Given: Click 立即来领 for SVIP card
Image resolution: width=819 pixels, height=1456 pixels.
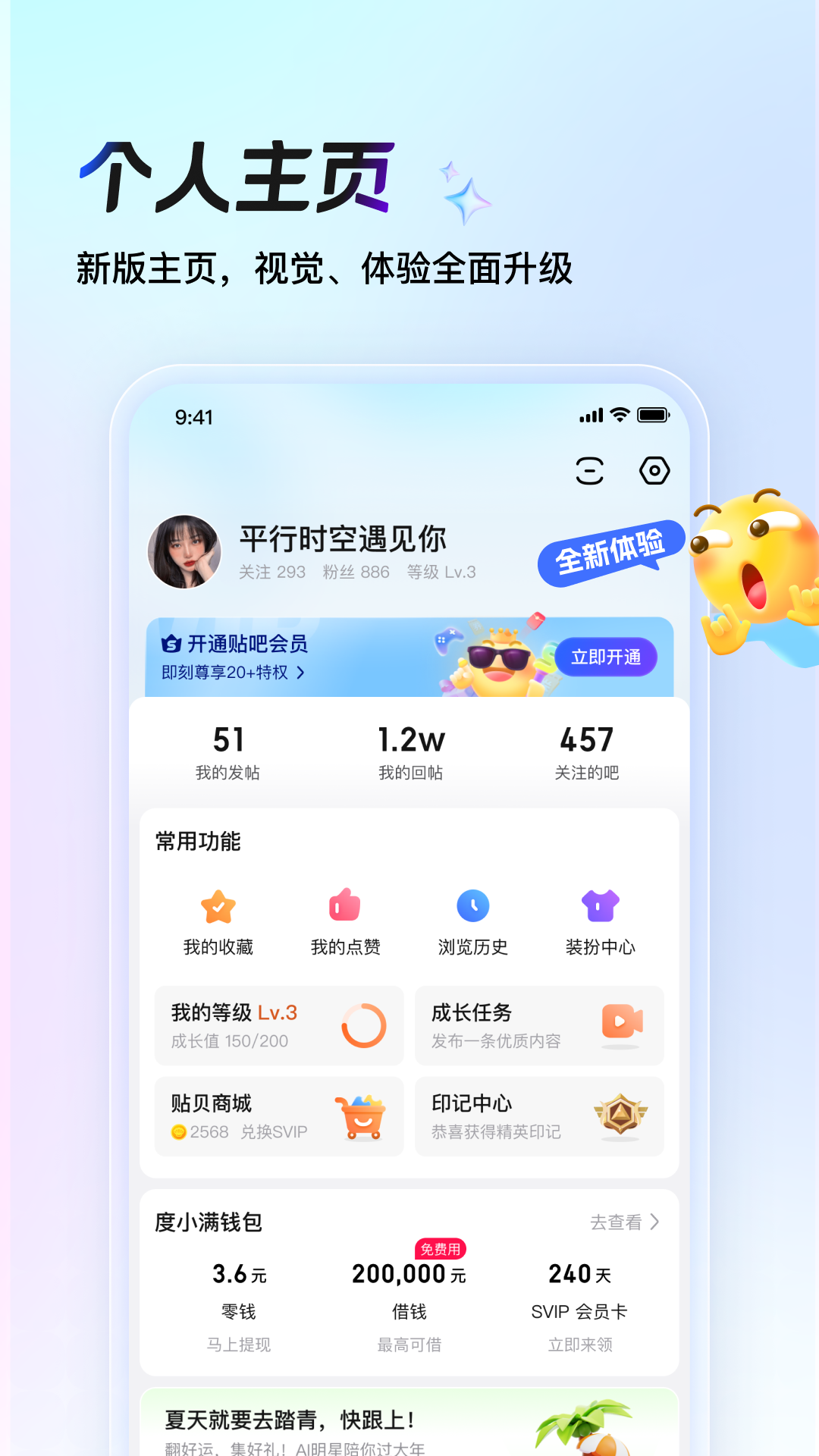Looking at the screenshot, I should pyautogui.click(x=580, y=1345).
